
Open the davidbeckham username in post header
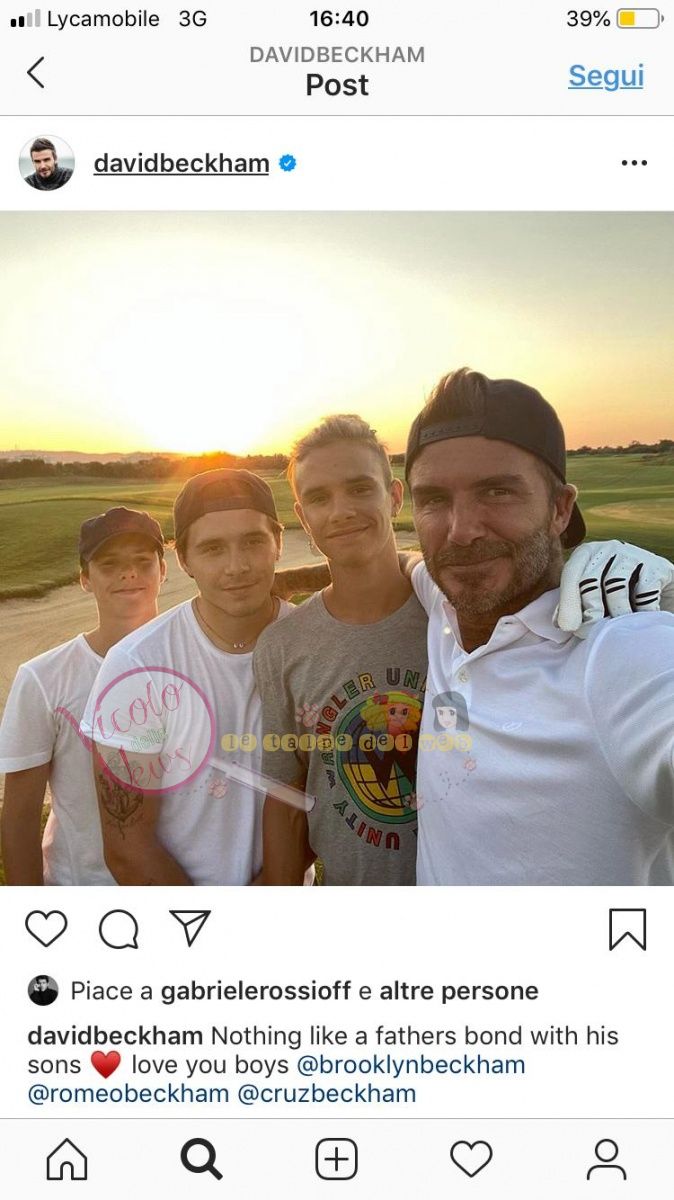pyautogui.click(x=181, y=163)
